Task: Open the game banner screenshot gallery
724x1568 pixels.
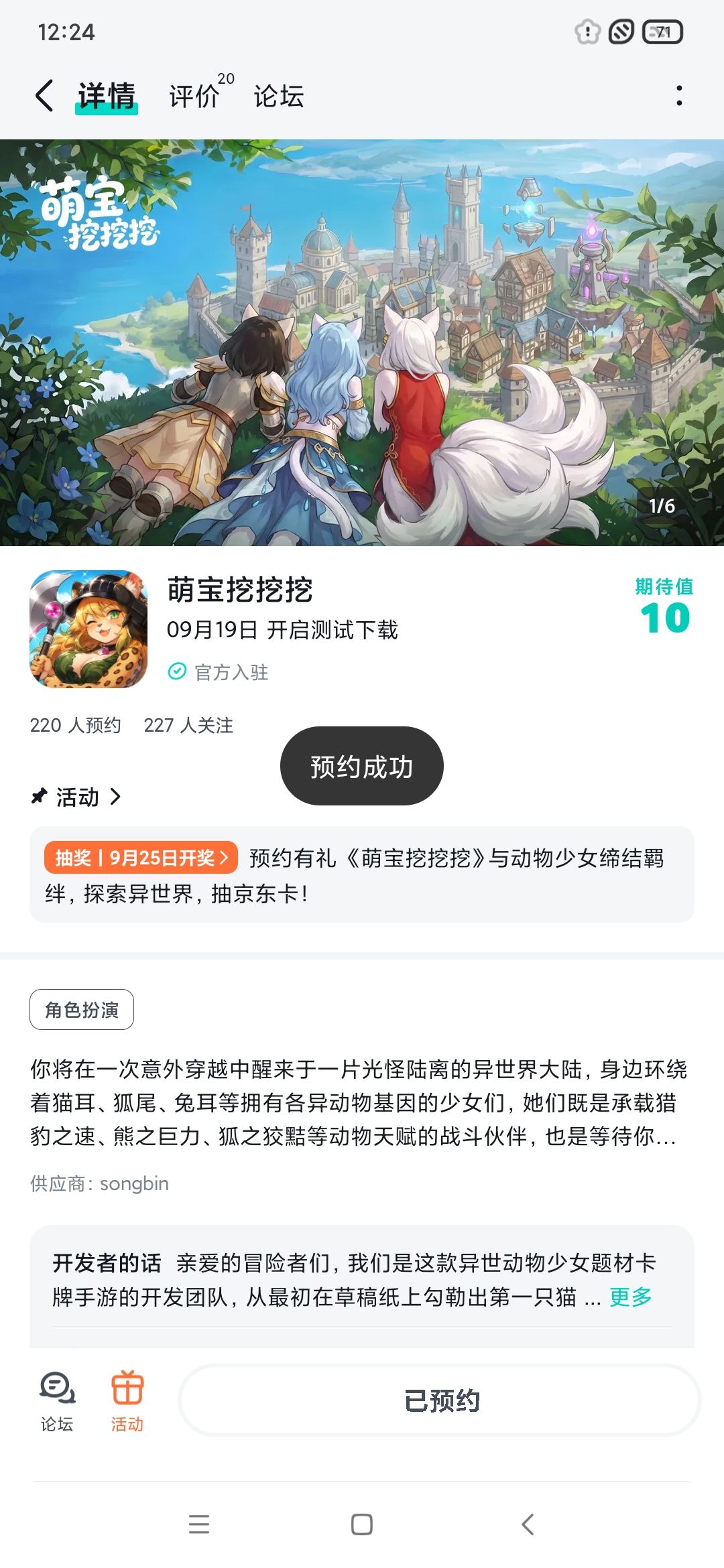Action: (362, 342)
